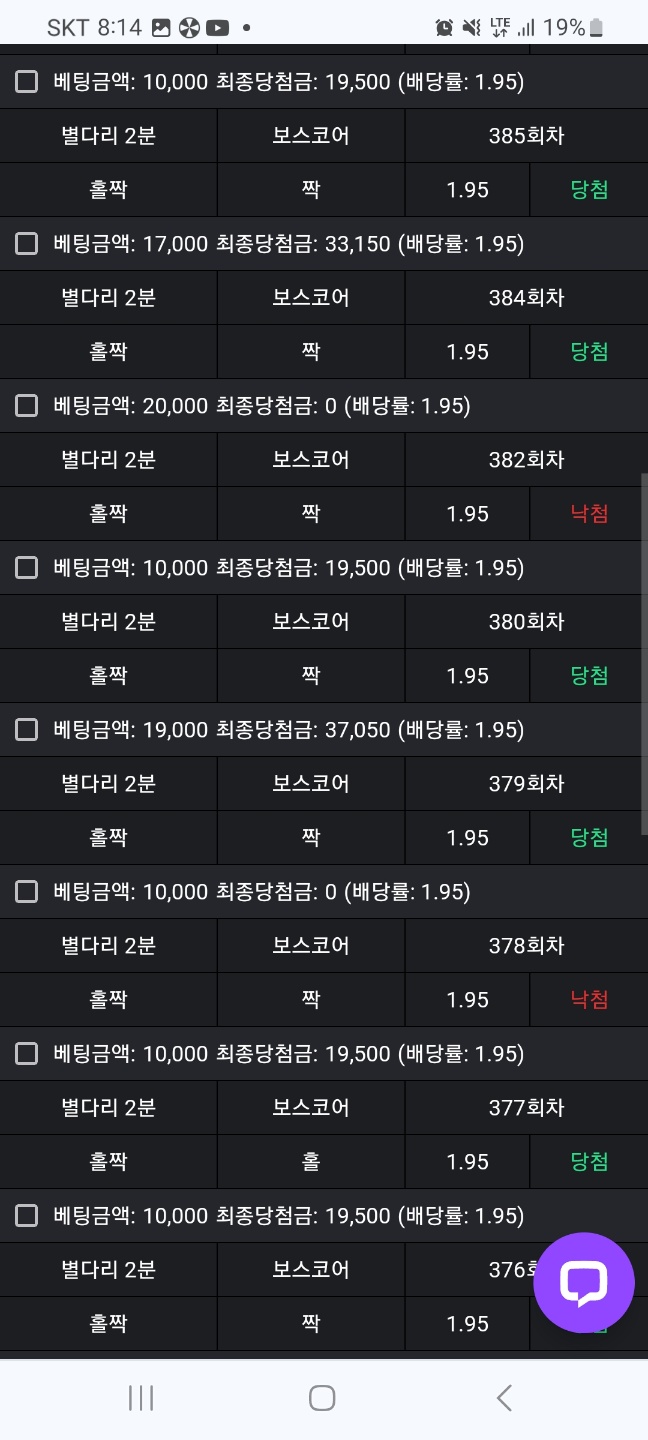Image resolution: width=648 pixels, height=1440 pixels.
Task: Select the checkbox for round 379 bet
Action: pos(27,730)
